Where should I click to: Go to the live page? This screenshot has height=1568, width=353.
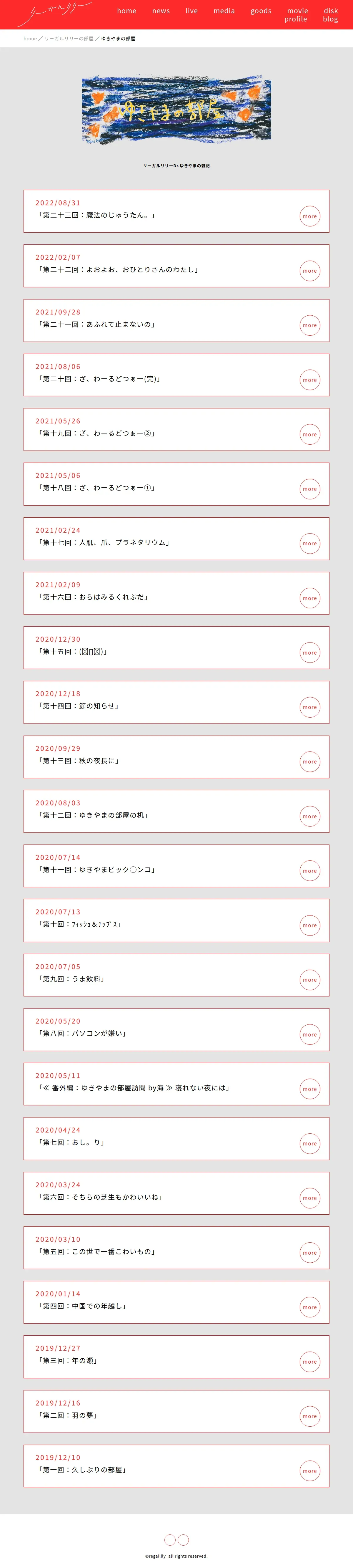[x=192, y=11]
